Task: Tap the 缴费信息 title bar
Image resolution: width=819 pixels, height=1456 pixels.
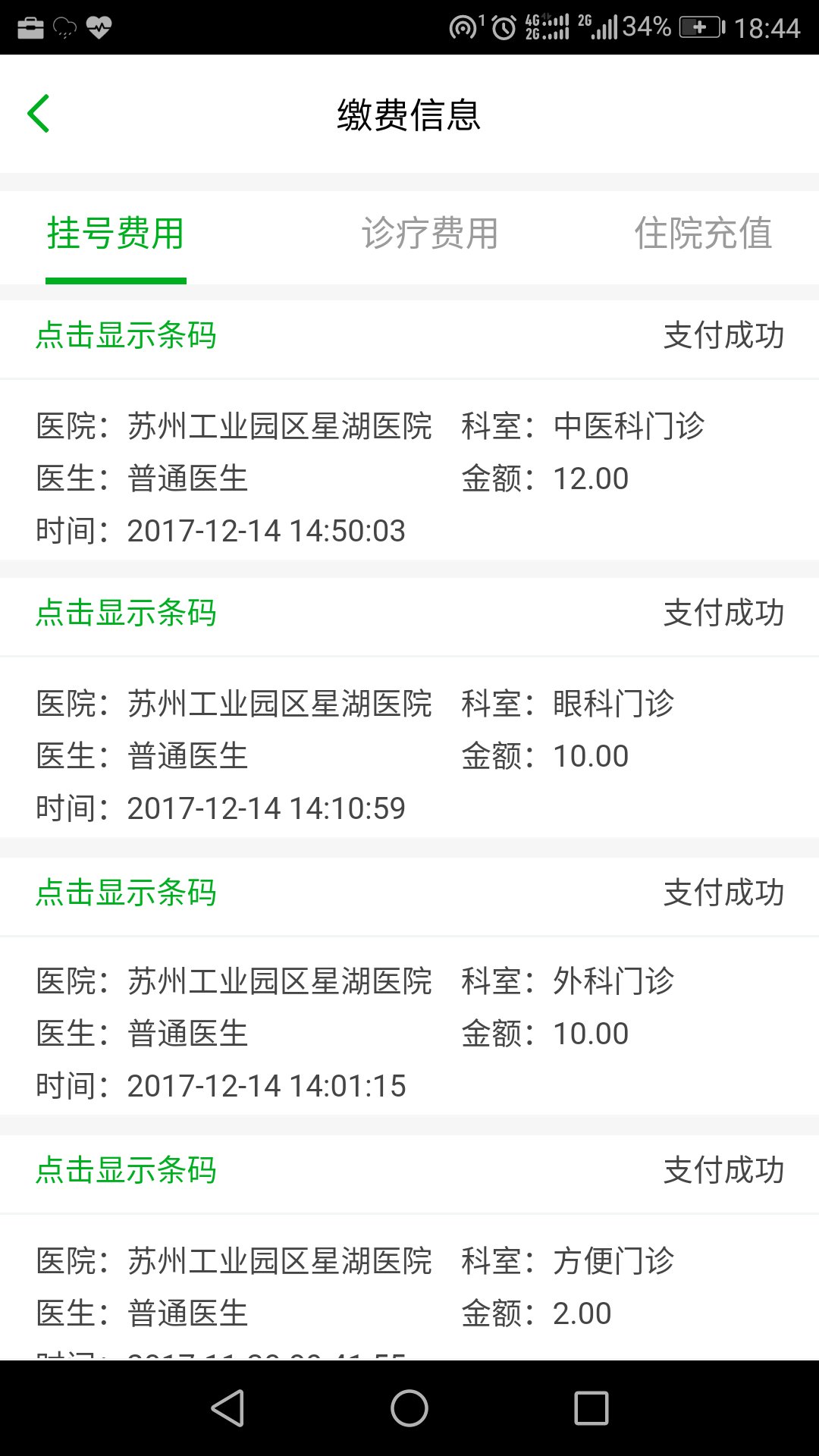Action: point(409,115)
